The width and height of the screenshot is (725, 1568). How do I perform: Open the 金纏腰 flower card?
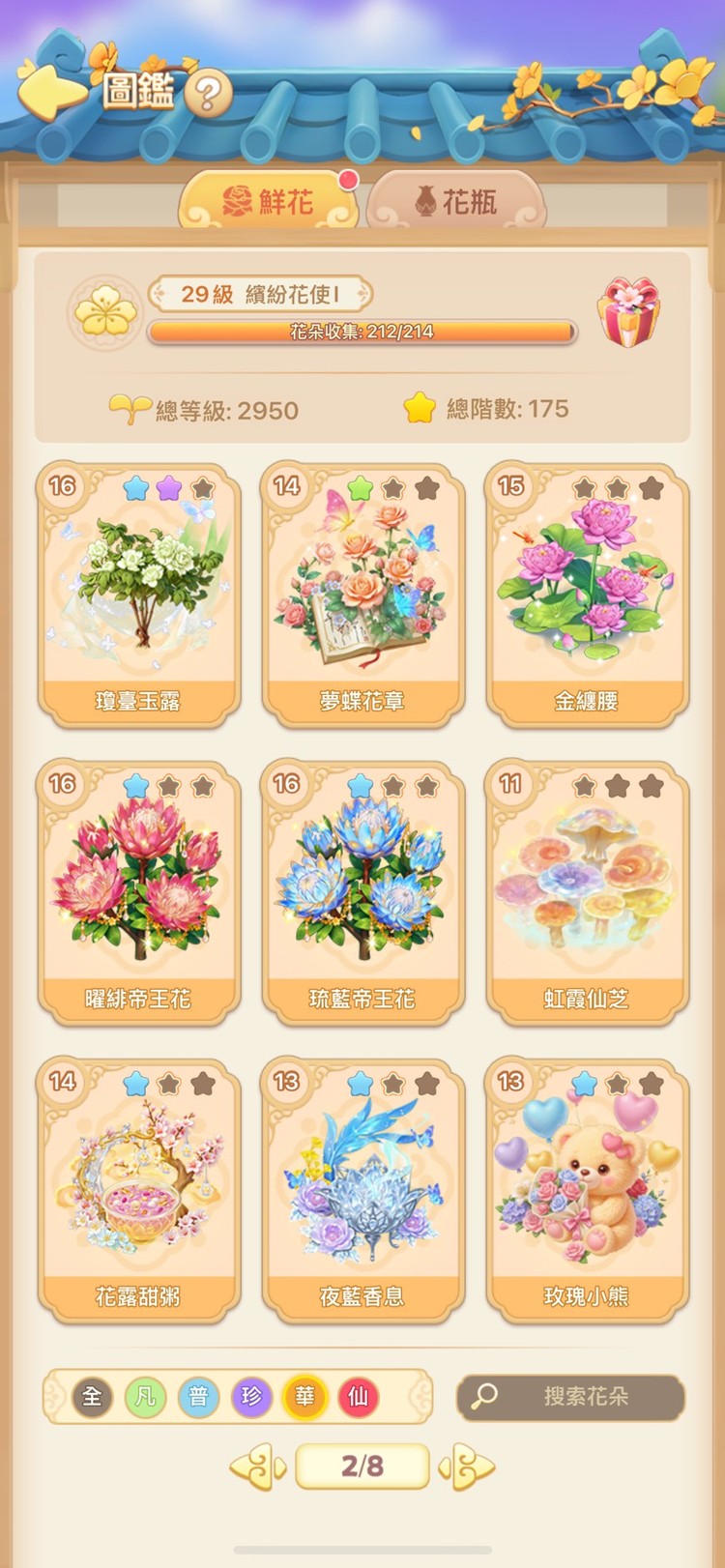tap(587, 595)
